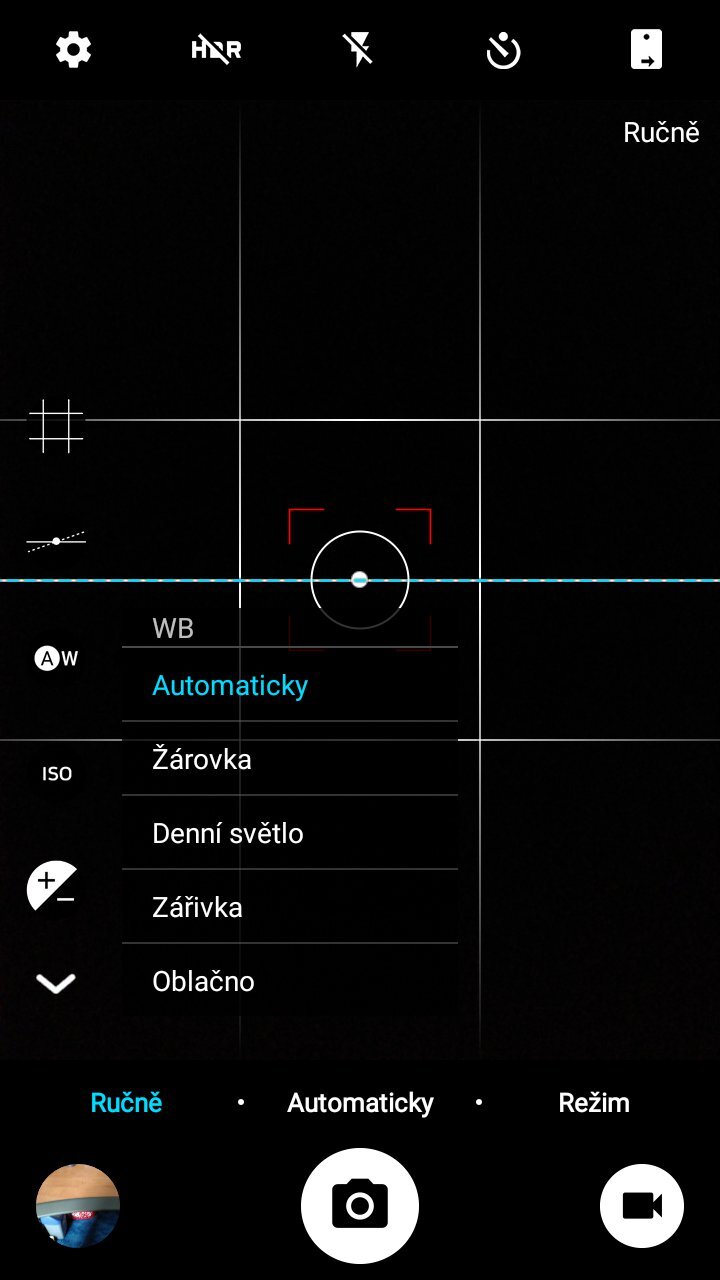Open camera settings with the gear icon

click(x=70, y=49)
